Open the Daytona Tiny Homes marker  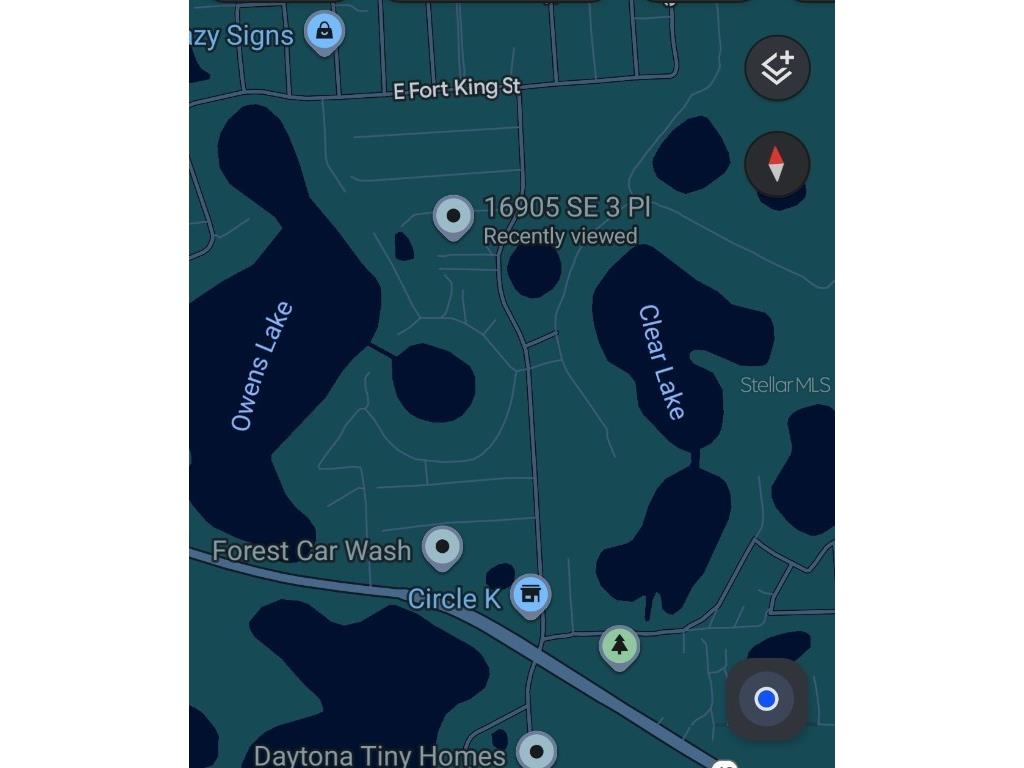point(537,749)
